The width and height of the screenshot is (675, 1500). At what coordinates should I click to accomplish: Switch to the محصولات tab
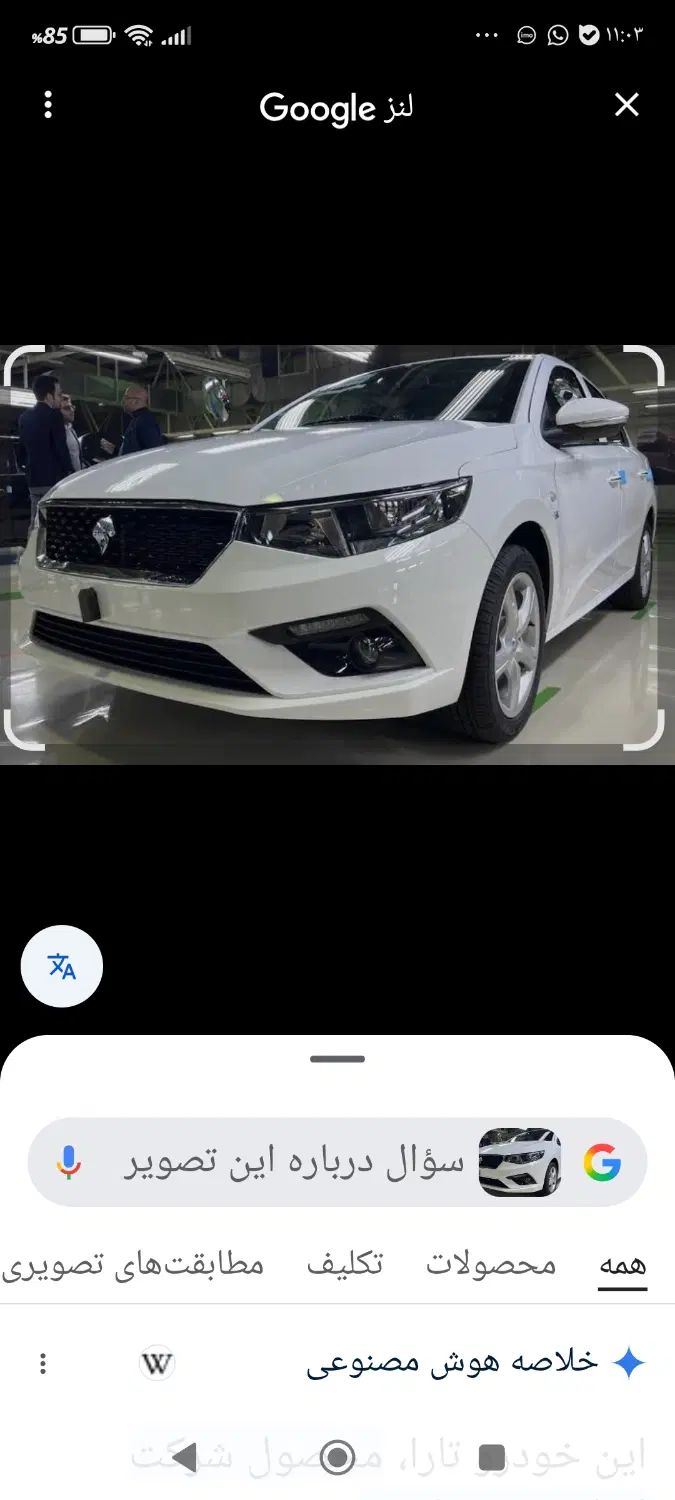(x=491, y=1264)
